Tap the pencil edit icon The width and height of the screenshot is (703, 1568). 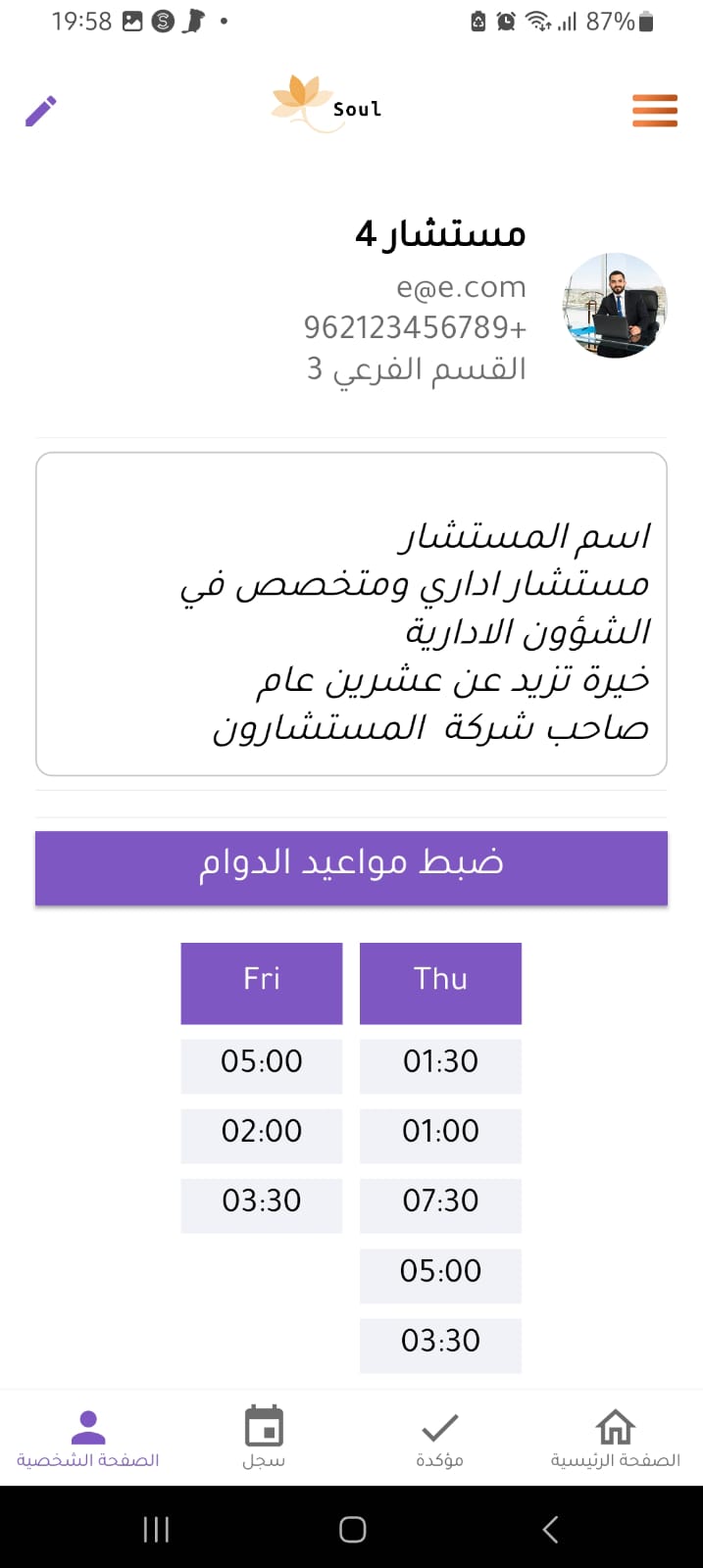click(41, 110)
